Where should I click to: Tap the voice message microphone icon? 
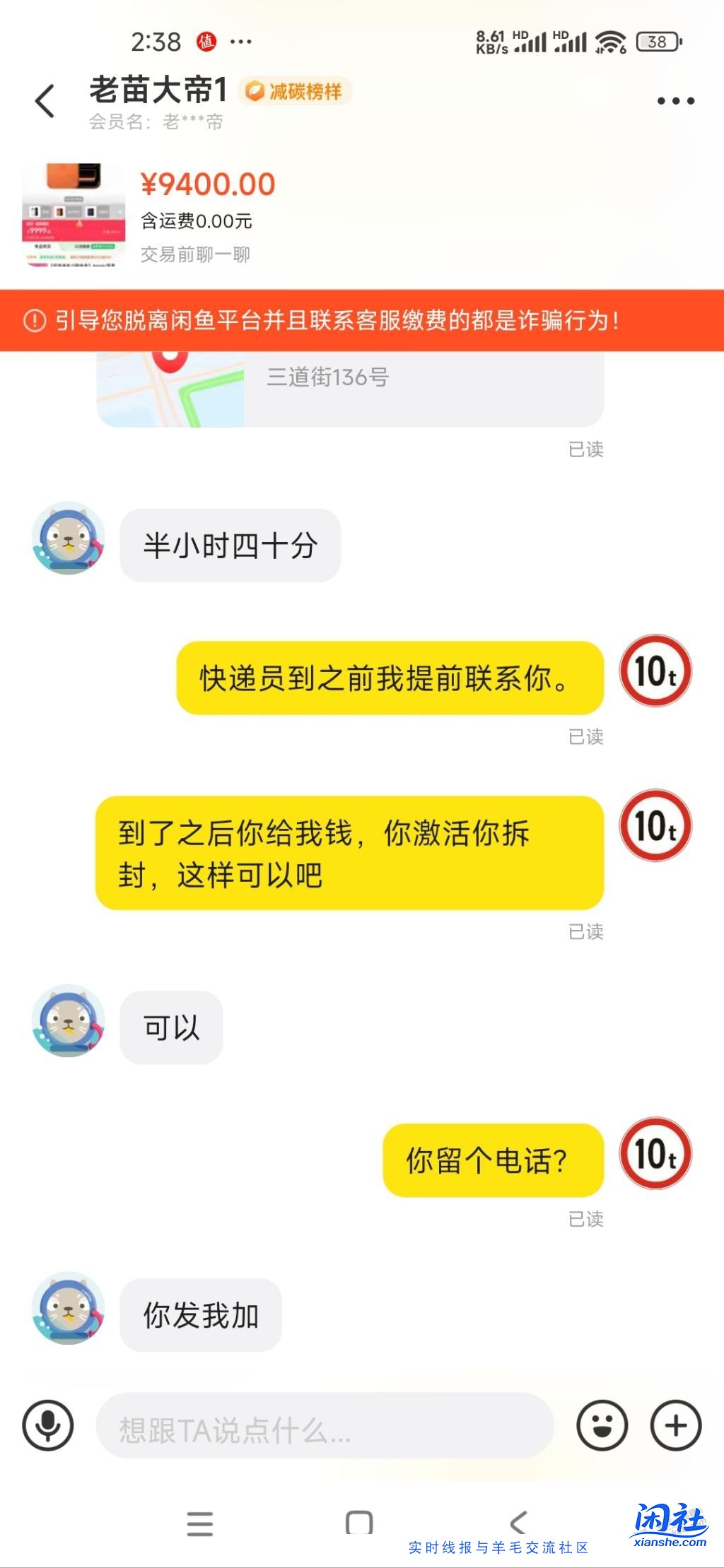pyautogui.click(x=47, y=1425)
